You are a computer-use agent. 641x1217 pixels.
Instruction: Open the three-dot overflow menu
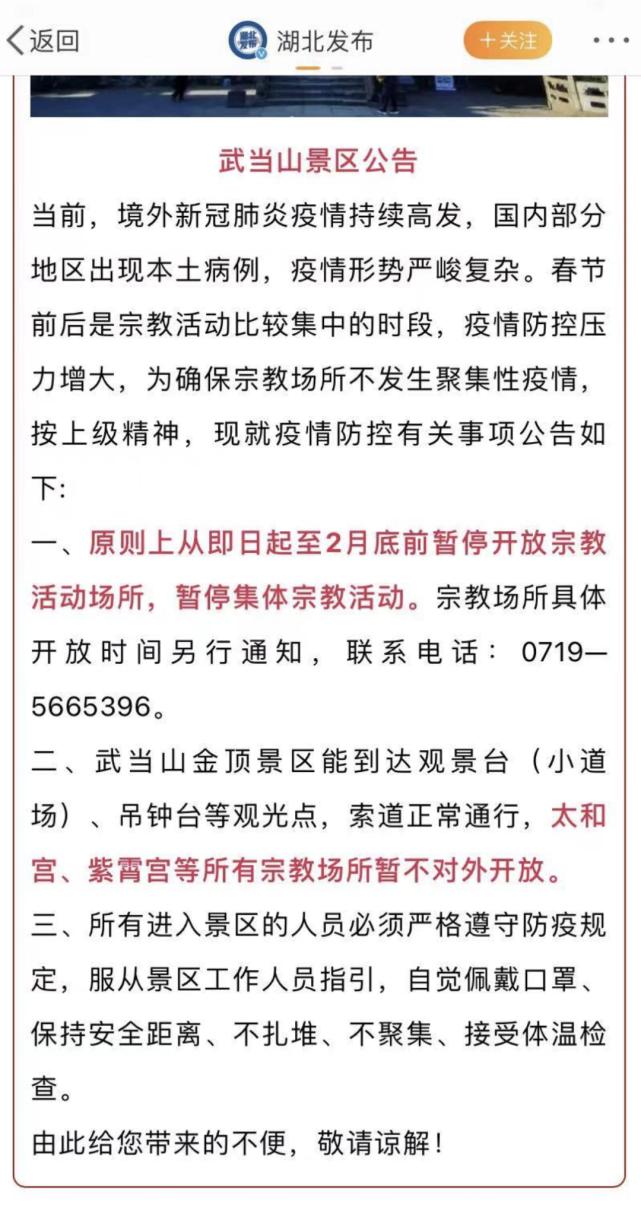coord(610,41)
